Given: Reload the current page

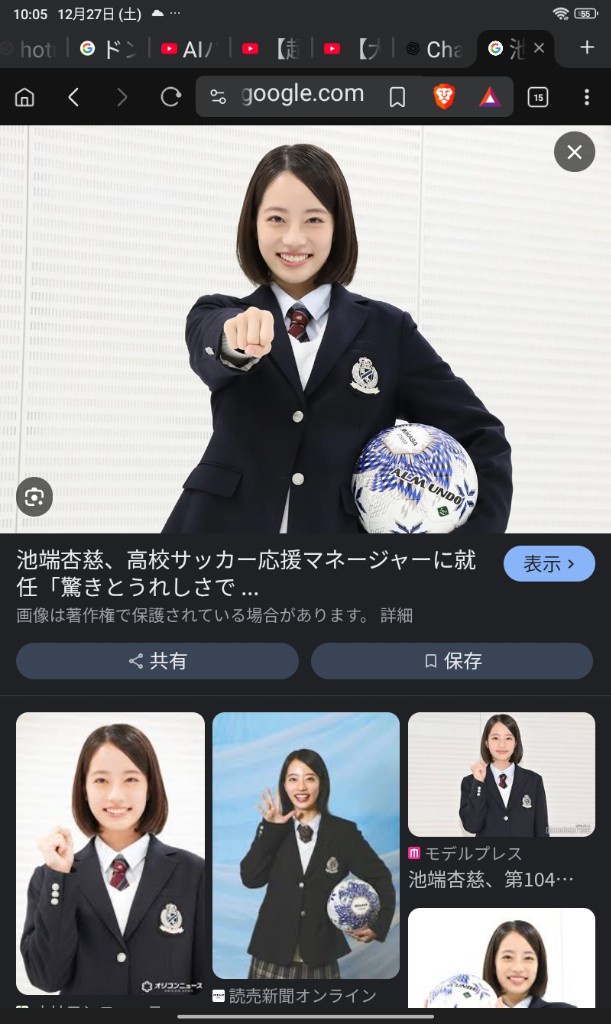Looking at the screenshot, I should coord(171,97).
